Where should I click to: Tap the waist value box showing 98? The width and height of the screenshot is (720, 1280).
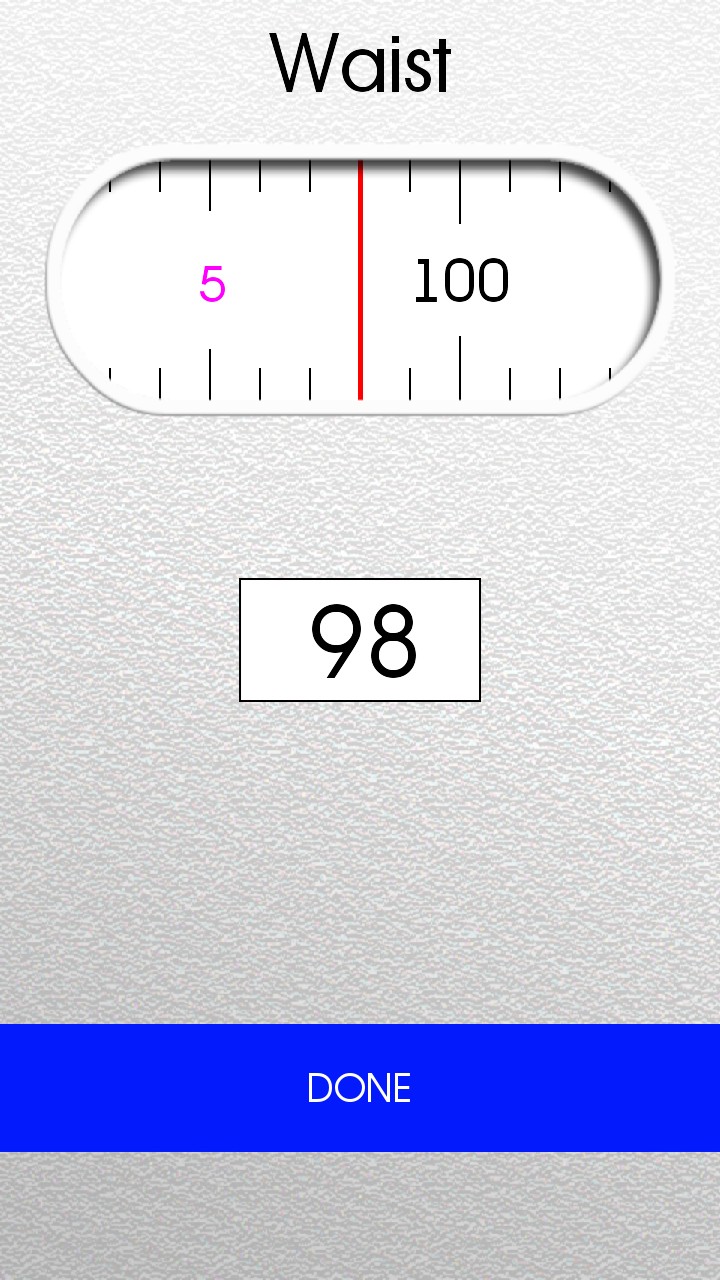click(360, 640)
